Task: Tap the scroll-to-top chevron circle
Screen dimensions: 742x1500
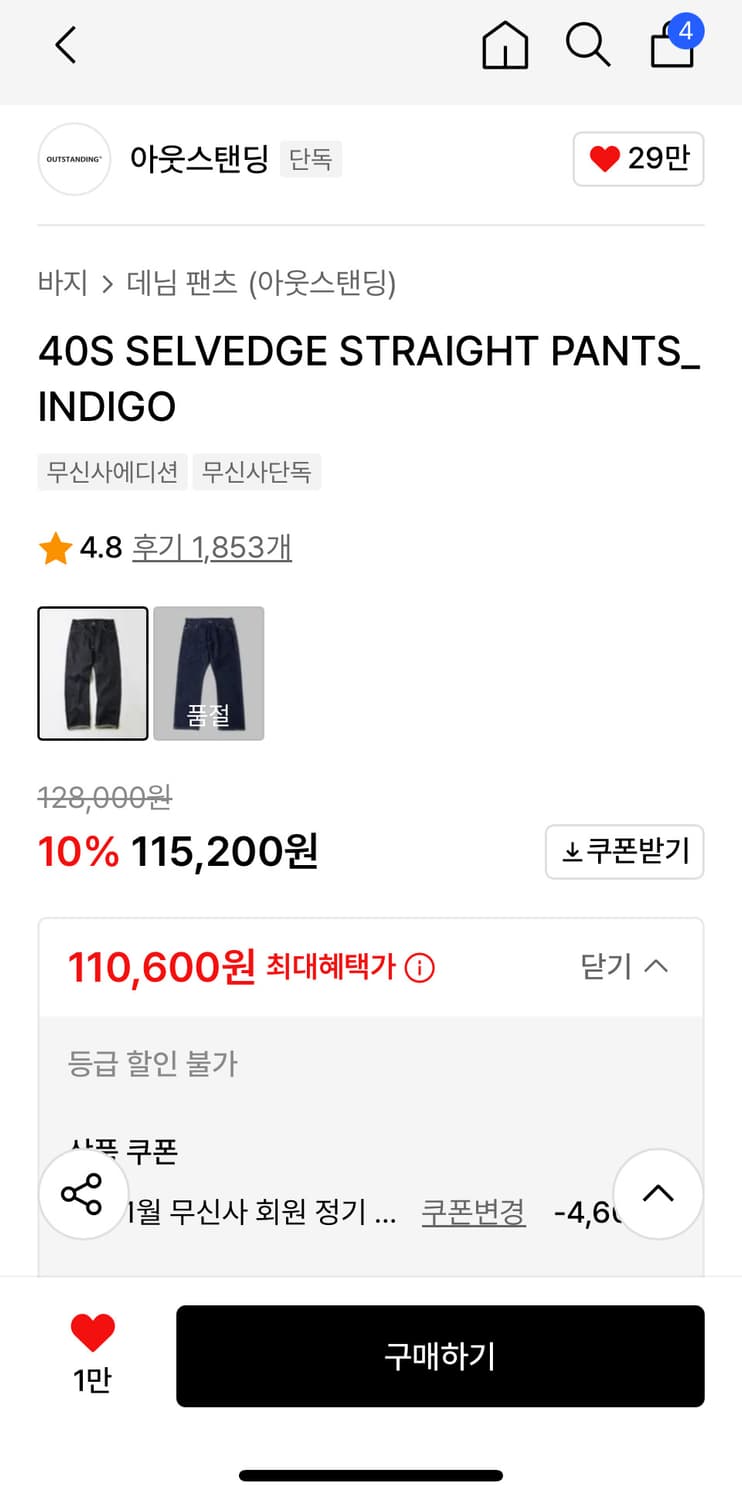Action: click(x=658, y=1193)
